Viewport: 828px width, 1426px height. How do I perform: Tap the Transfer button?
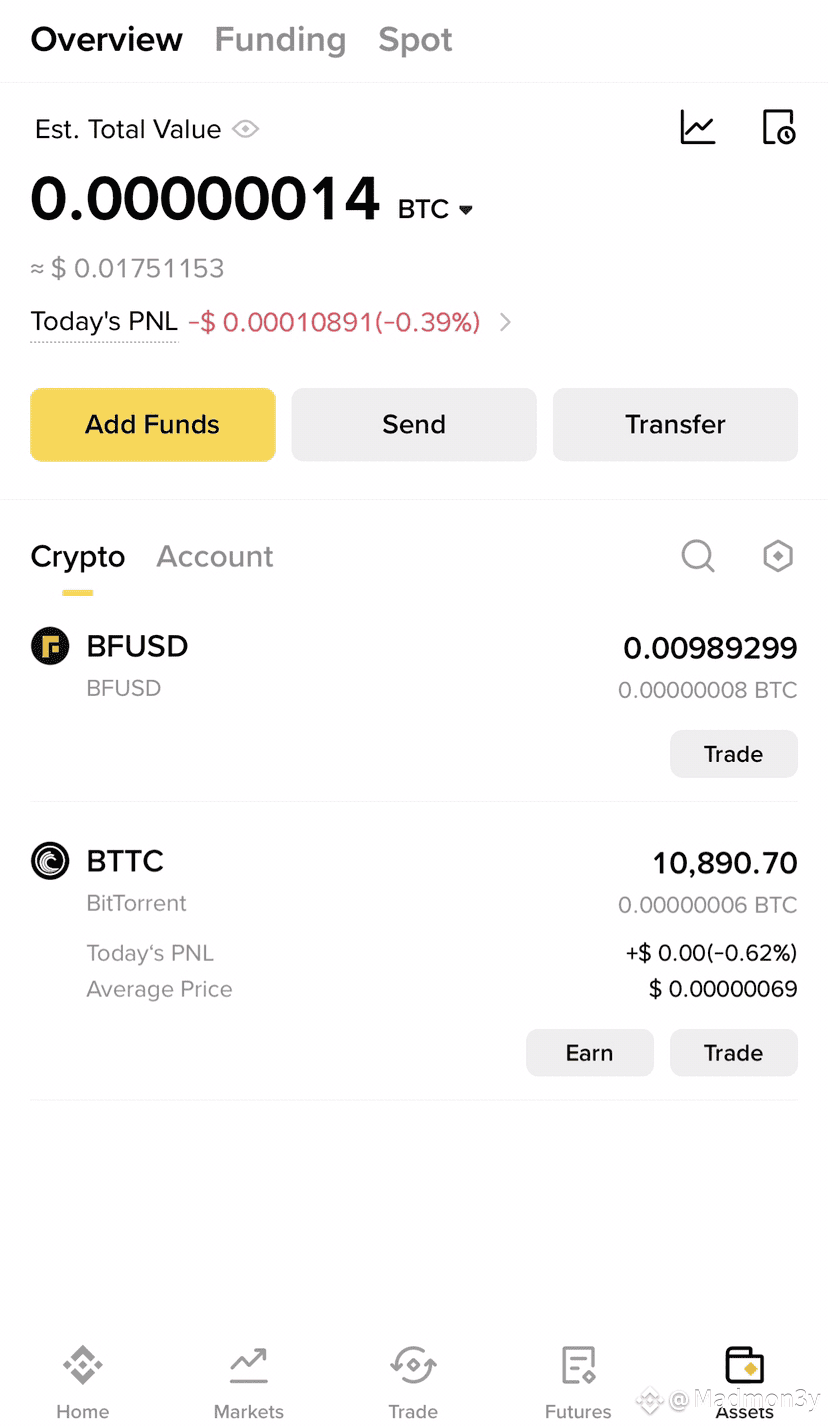[x=675, y=425]
